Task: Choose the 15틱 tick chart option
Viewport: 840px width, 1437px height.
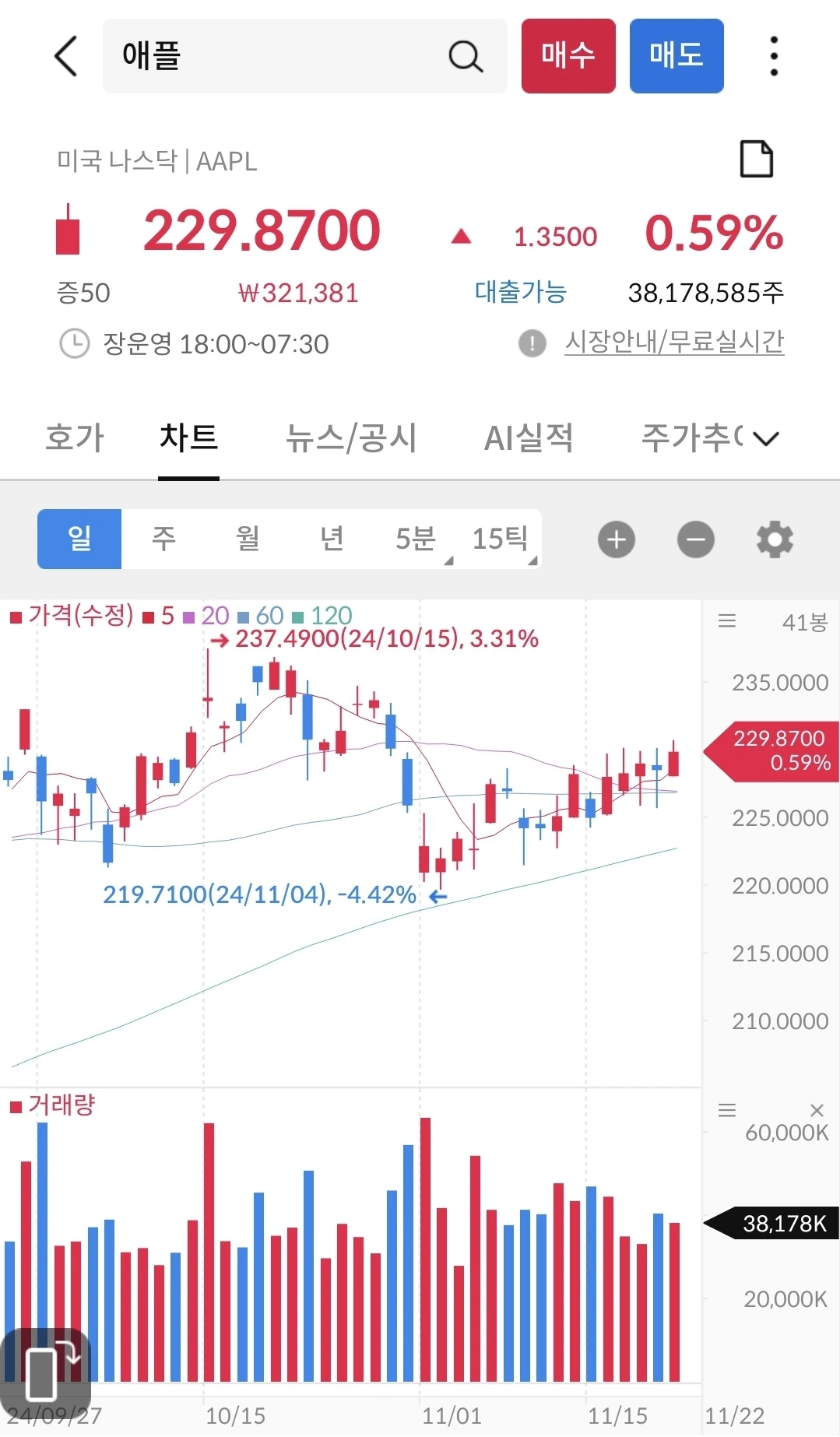Action: 500,539
